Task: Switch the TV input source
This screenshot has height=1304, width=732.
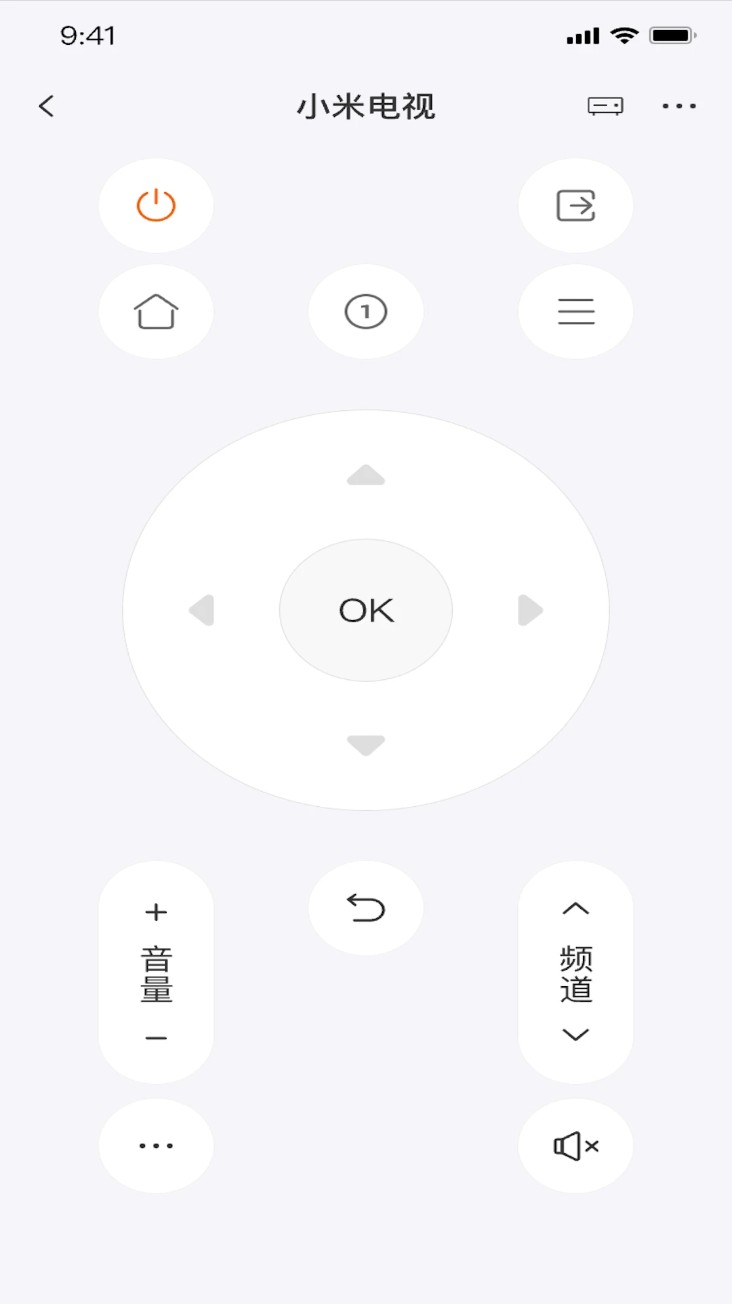Action: pyautogui.click(x=576, y=206)
